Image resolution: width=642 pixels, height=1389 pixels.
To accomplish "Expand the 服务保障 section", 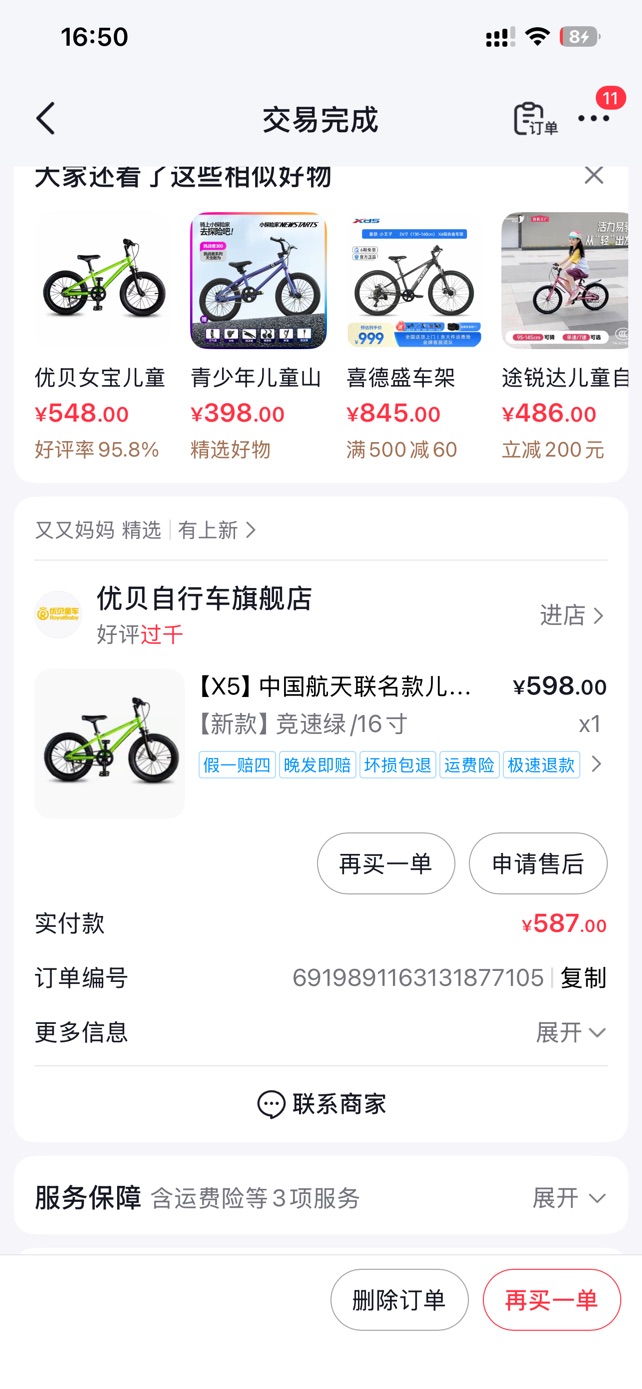I will click(x=568, y=1197).
